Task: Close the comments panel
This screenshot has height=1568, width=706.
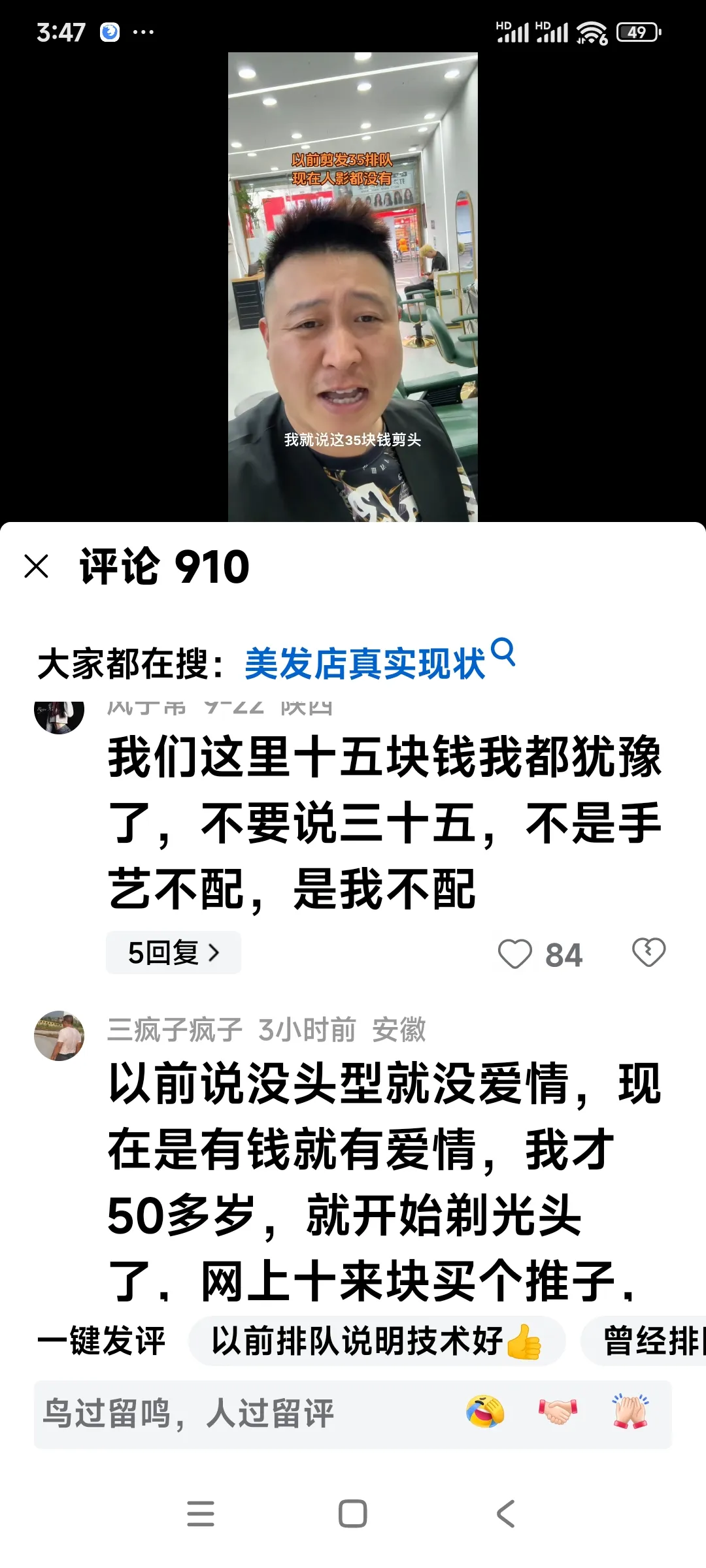Action: (37, 566)
